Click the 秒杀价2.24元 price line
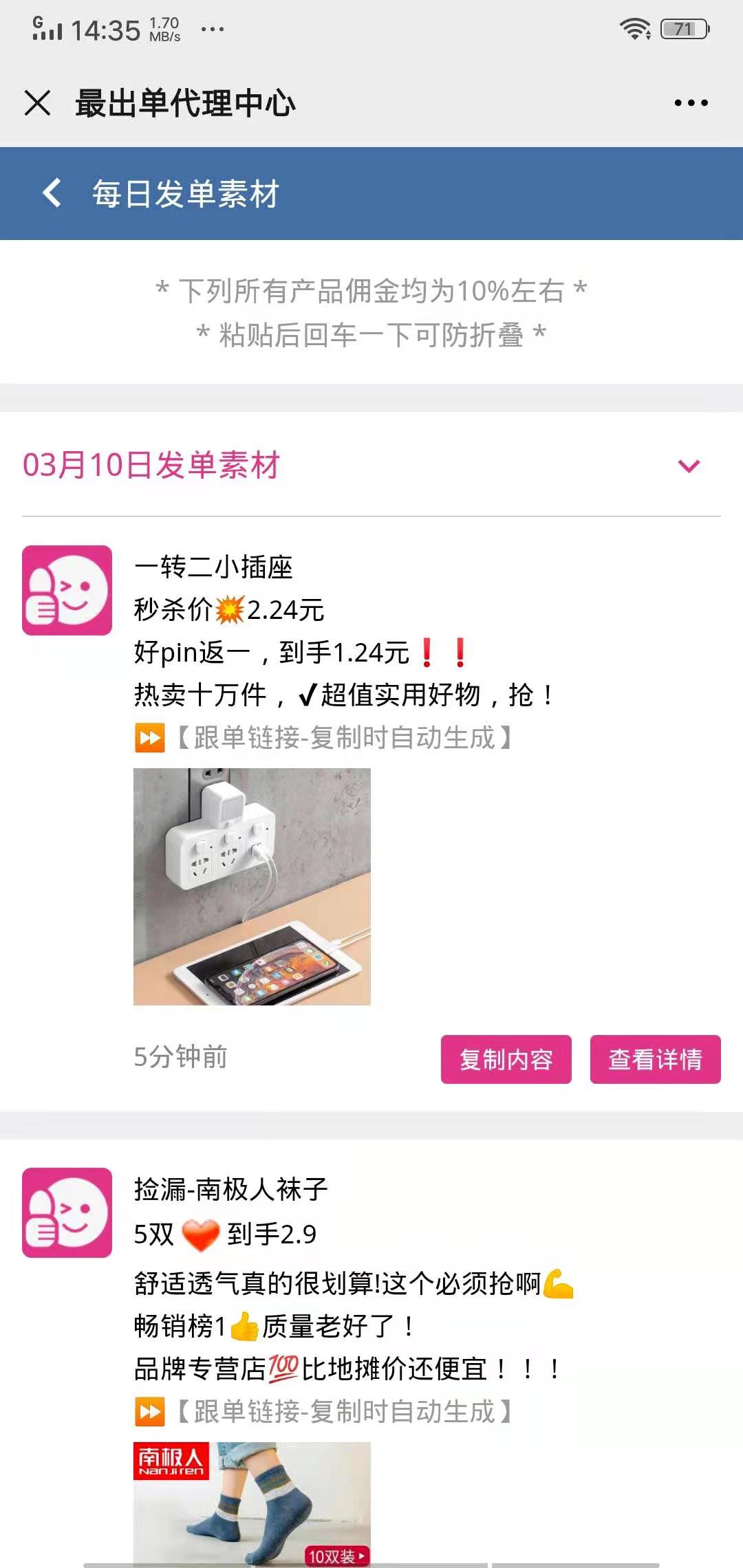This screenshot has height=1568, width=743. tap(227, 612)
